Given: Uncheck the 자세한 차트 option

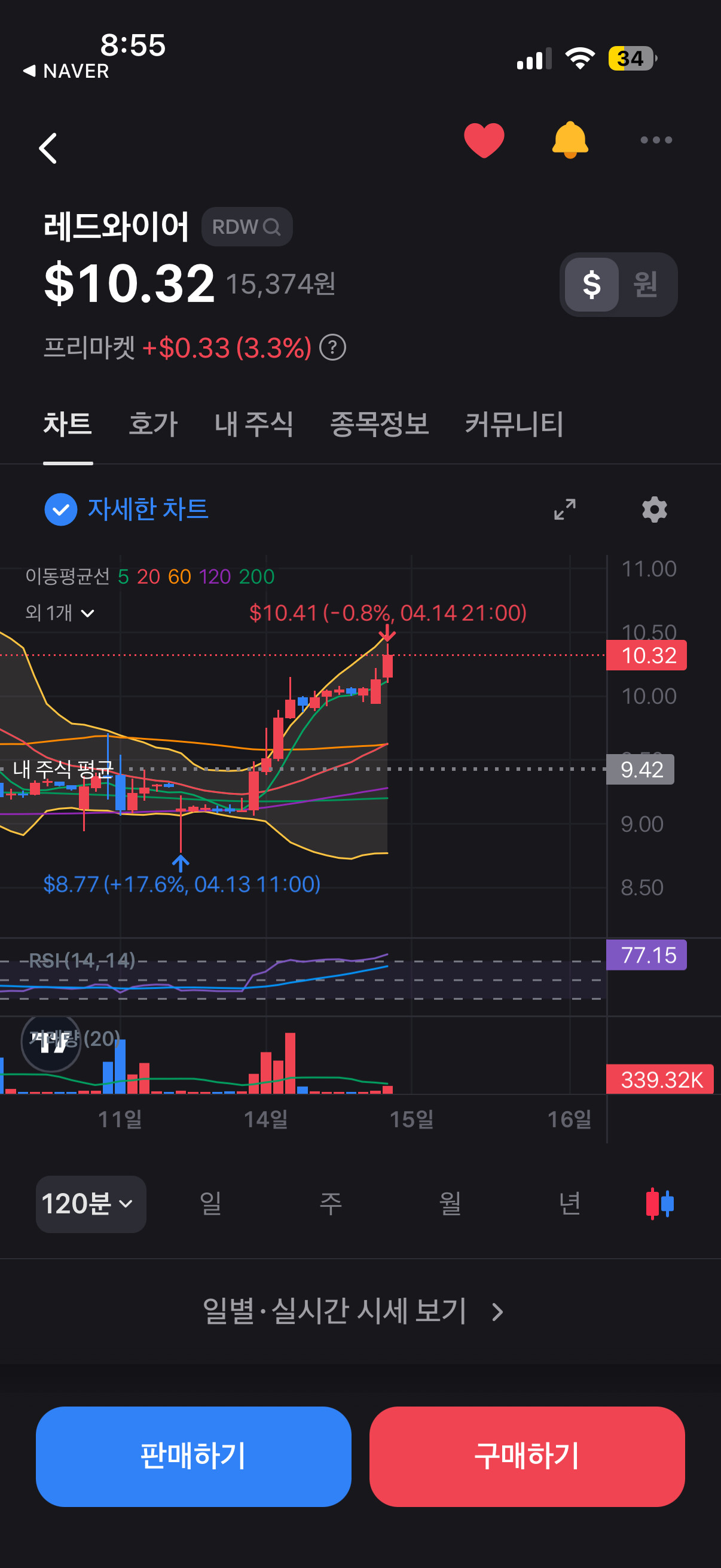Looking at the screenshot, I should [61, 509].
